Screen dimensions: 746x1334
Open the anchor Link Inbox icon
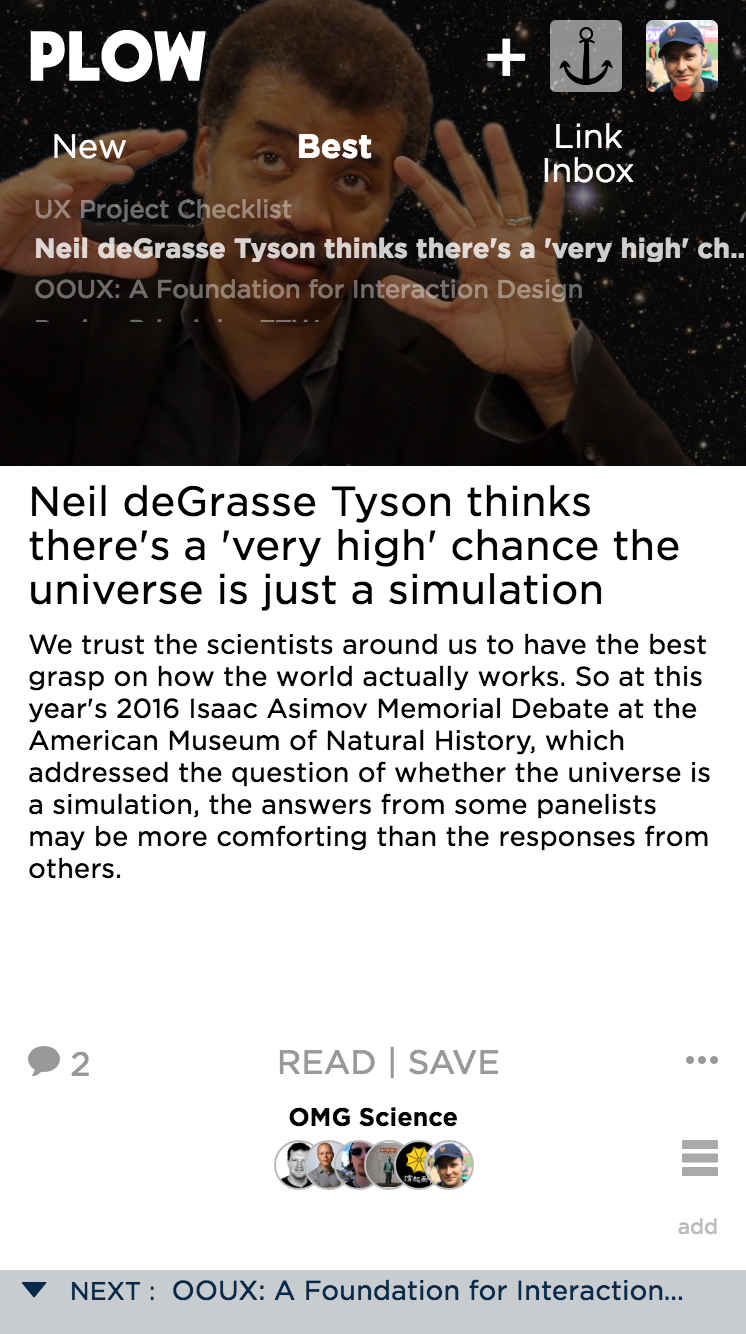pyautogui.click(x=586, y=58)
